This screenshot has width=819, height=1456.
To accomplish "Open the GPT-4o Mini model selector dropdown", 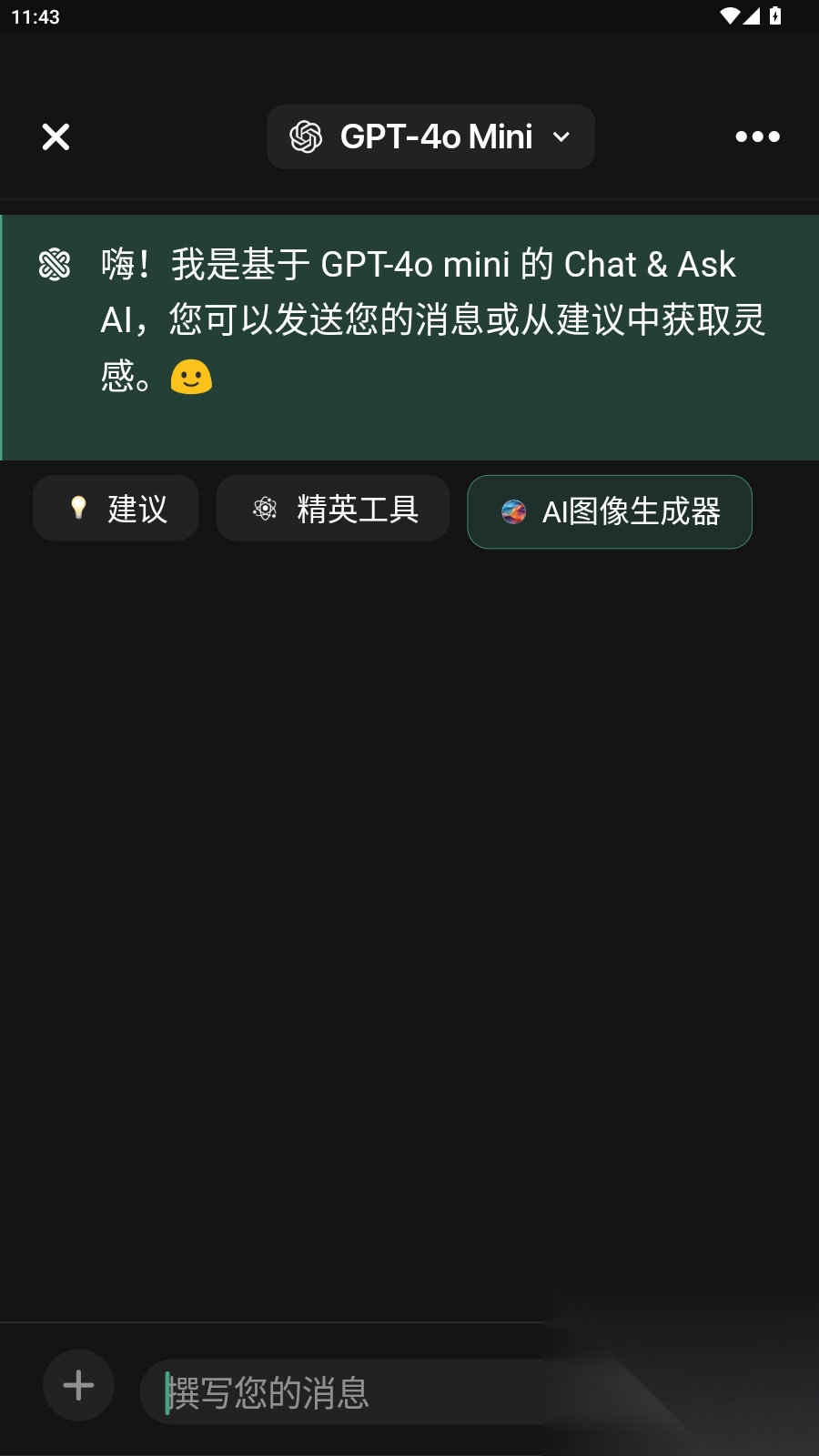I will (x=430, y=136).
